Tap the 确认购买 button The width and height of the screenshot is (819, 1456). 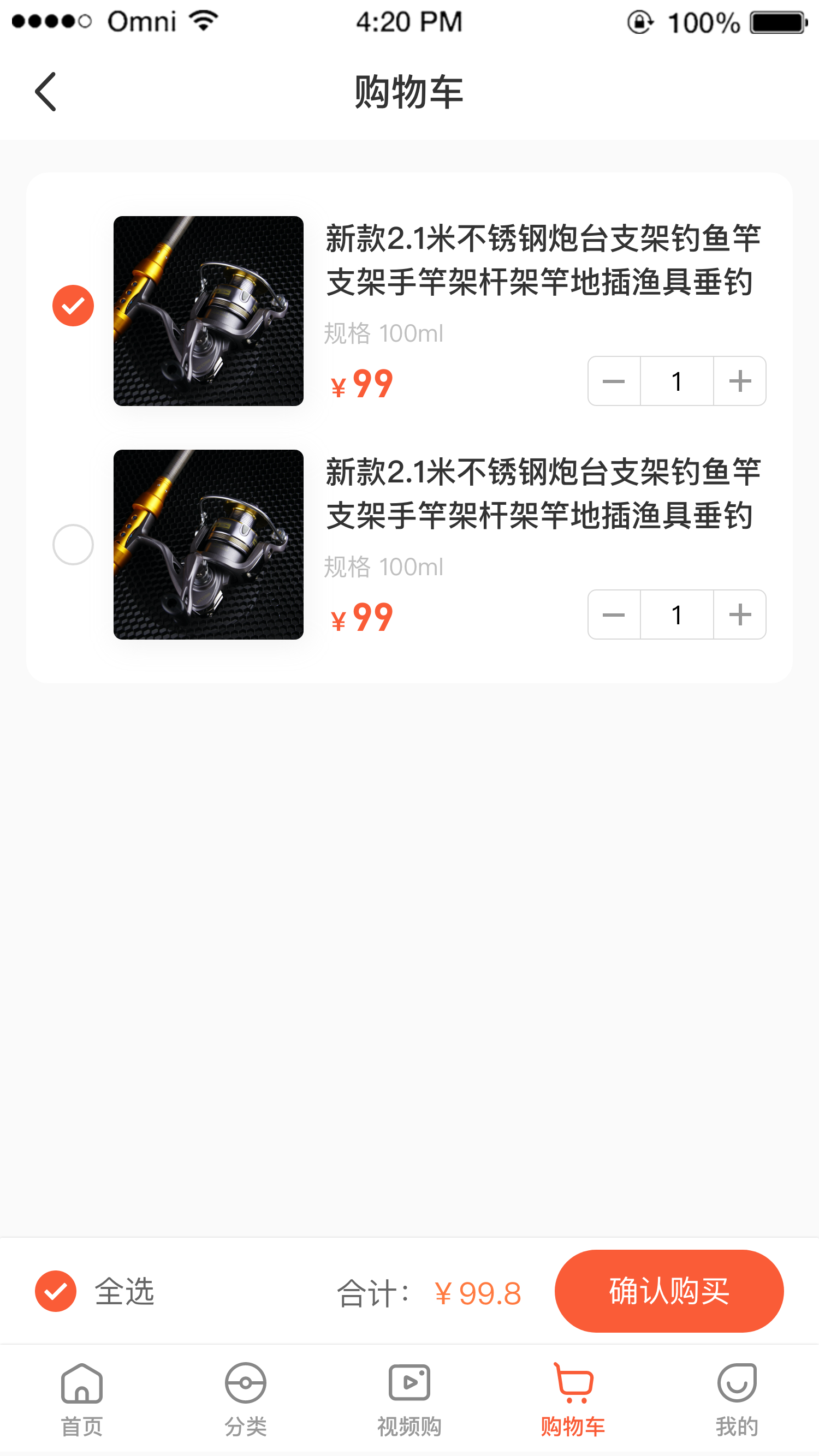(x=668, y=1291)
